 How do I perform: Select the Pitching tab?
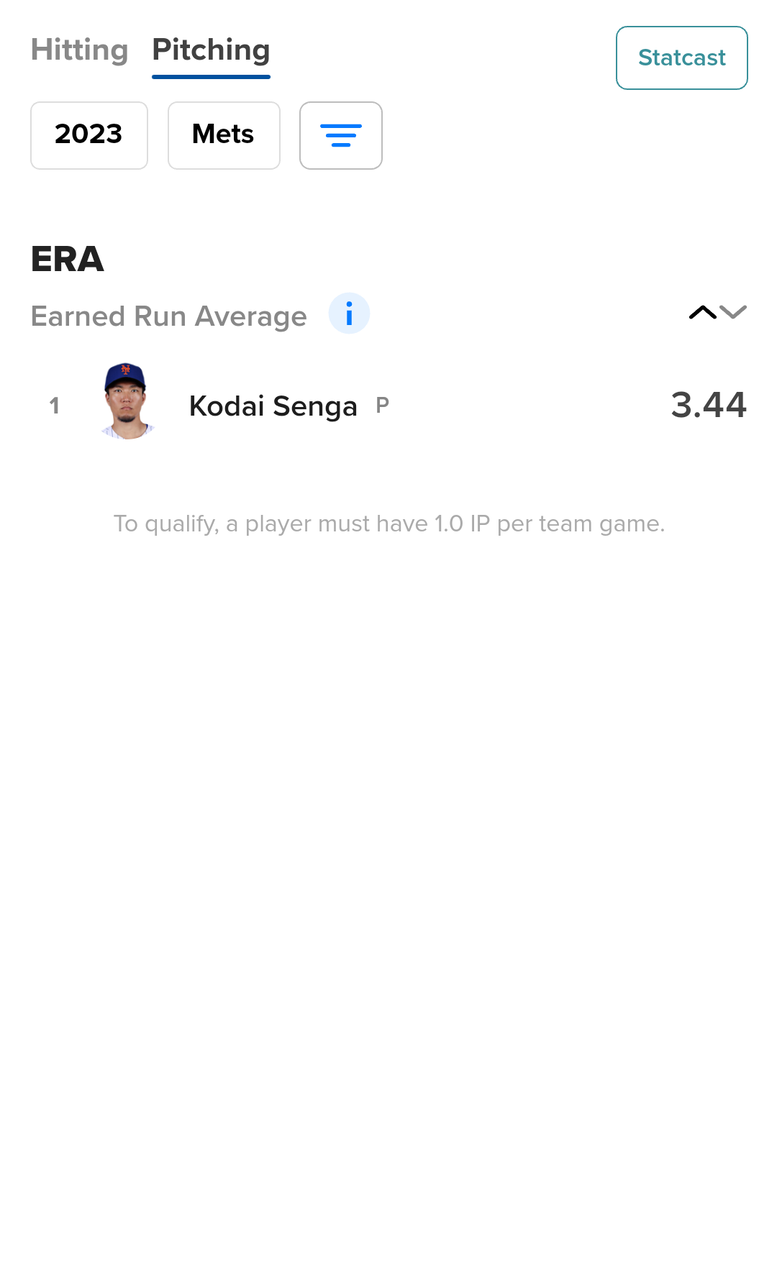pyautogui.click(x=211, y=50)
